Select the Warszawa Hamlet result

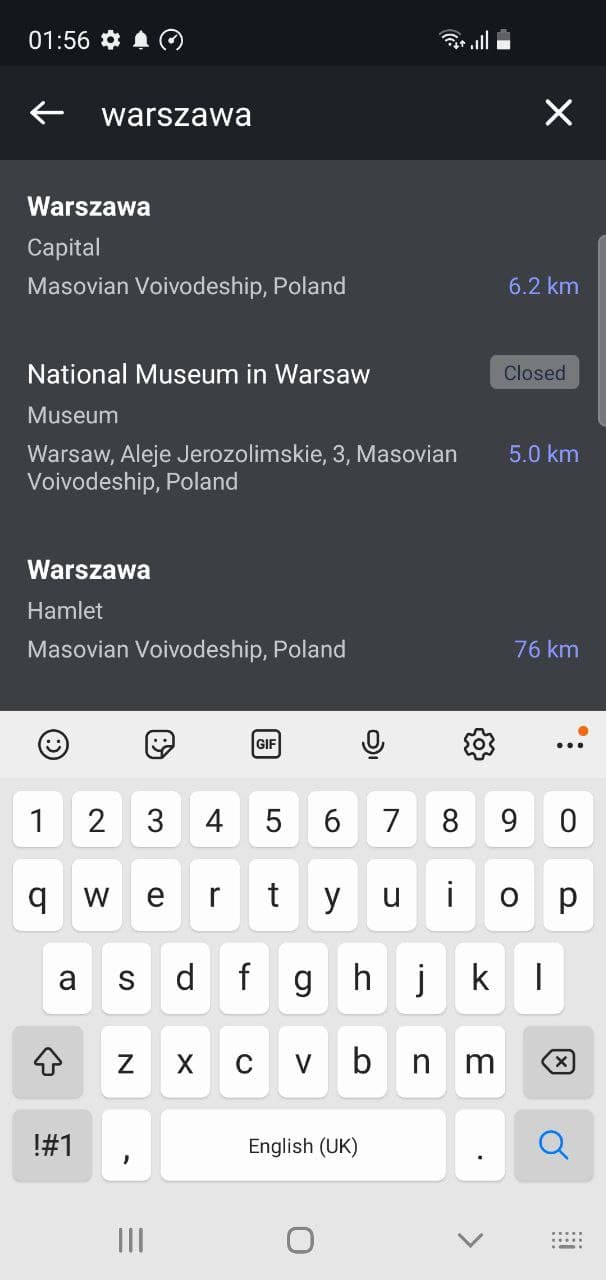point(300,609)
